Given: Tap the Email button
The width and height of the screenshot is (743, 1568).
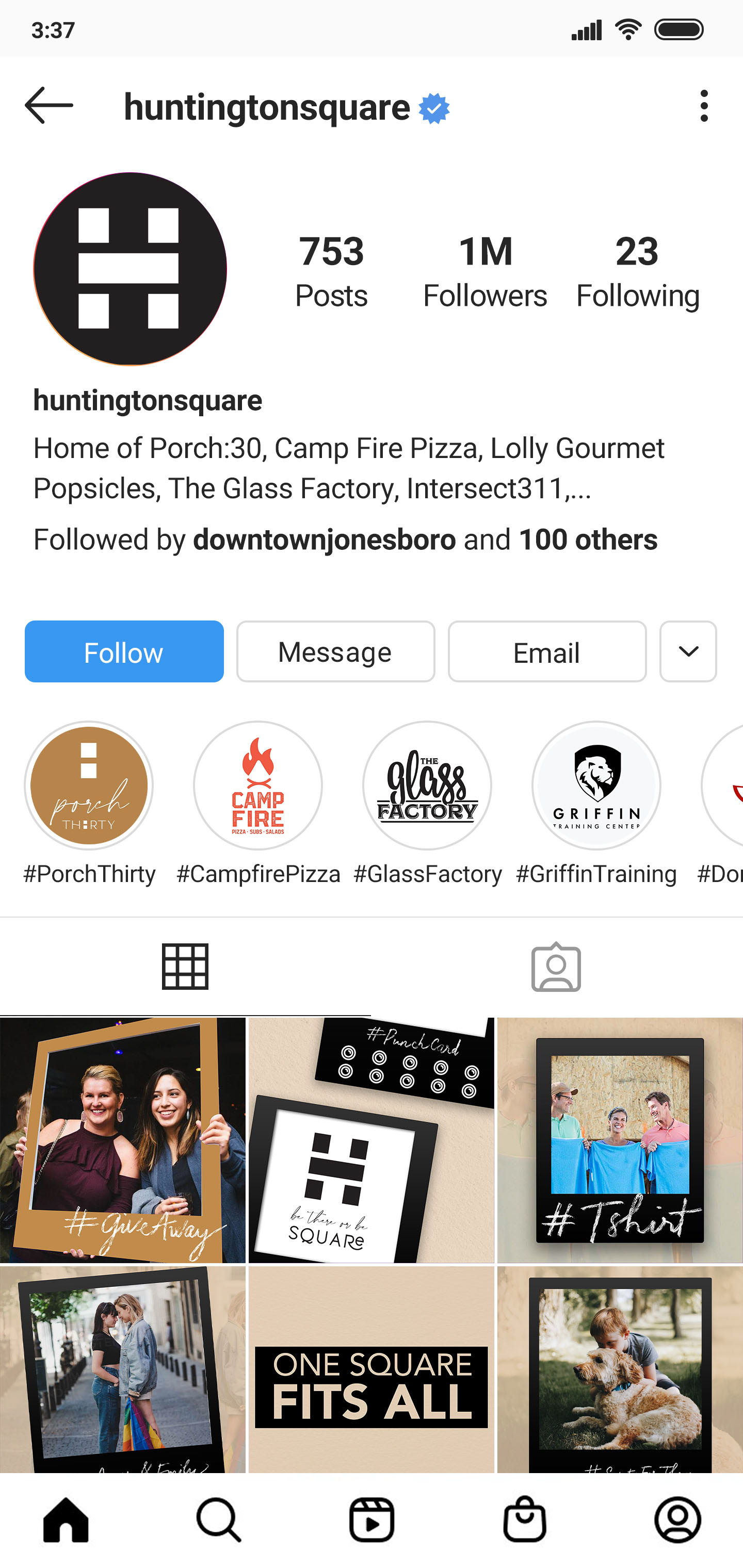Looking at the screenshot, I should [x=547, y=651].
